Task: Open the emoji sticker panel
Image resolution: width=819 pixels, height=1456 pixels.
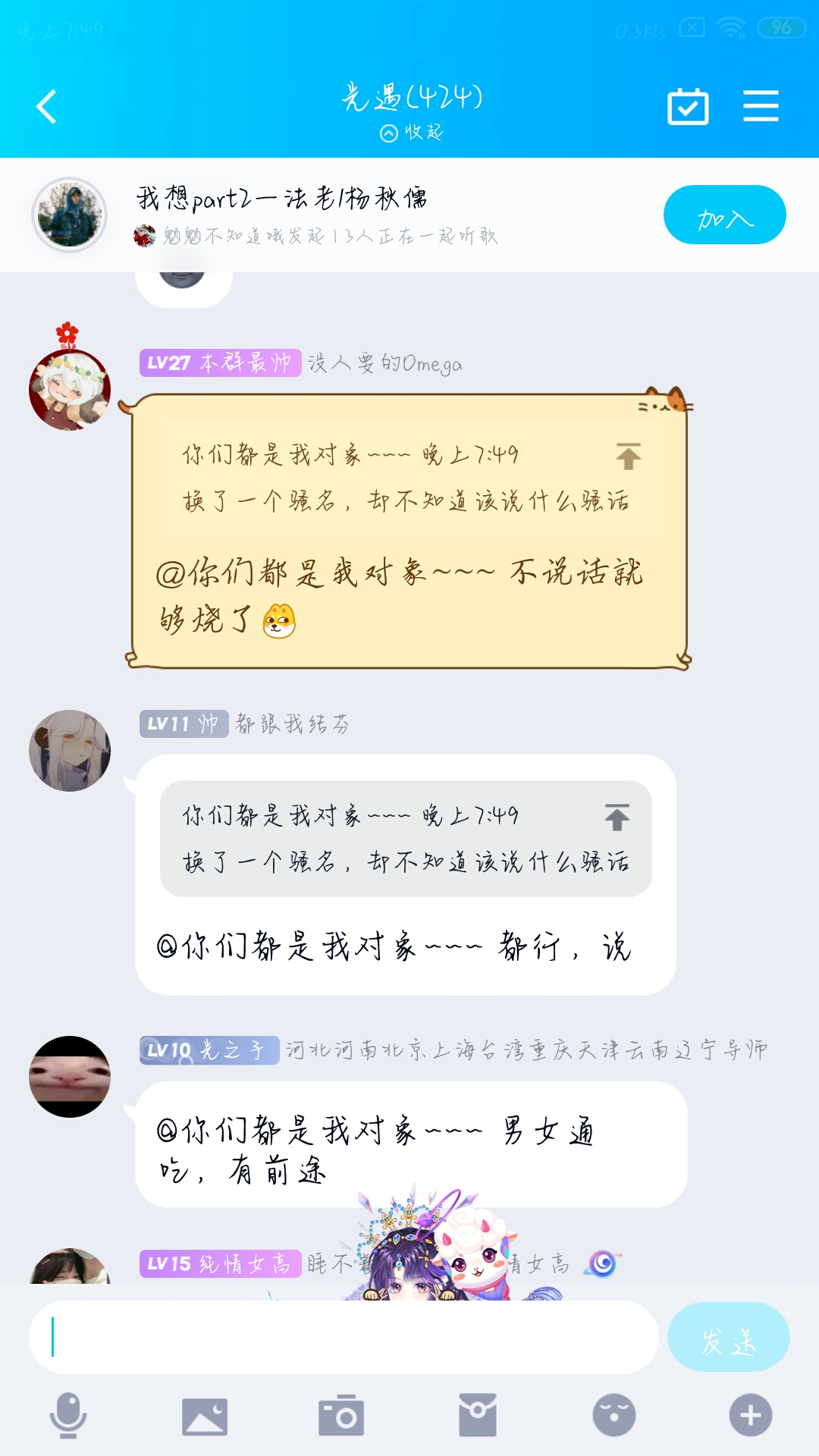Action: click(614, 1415)
